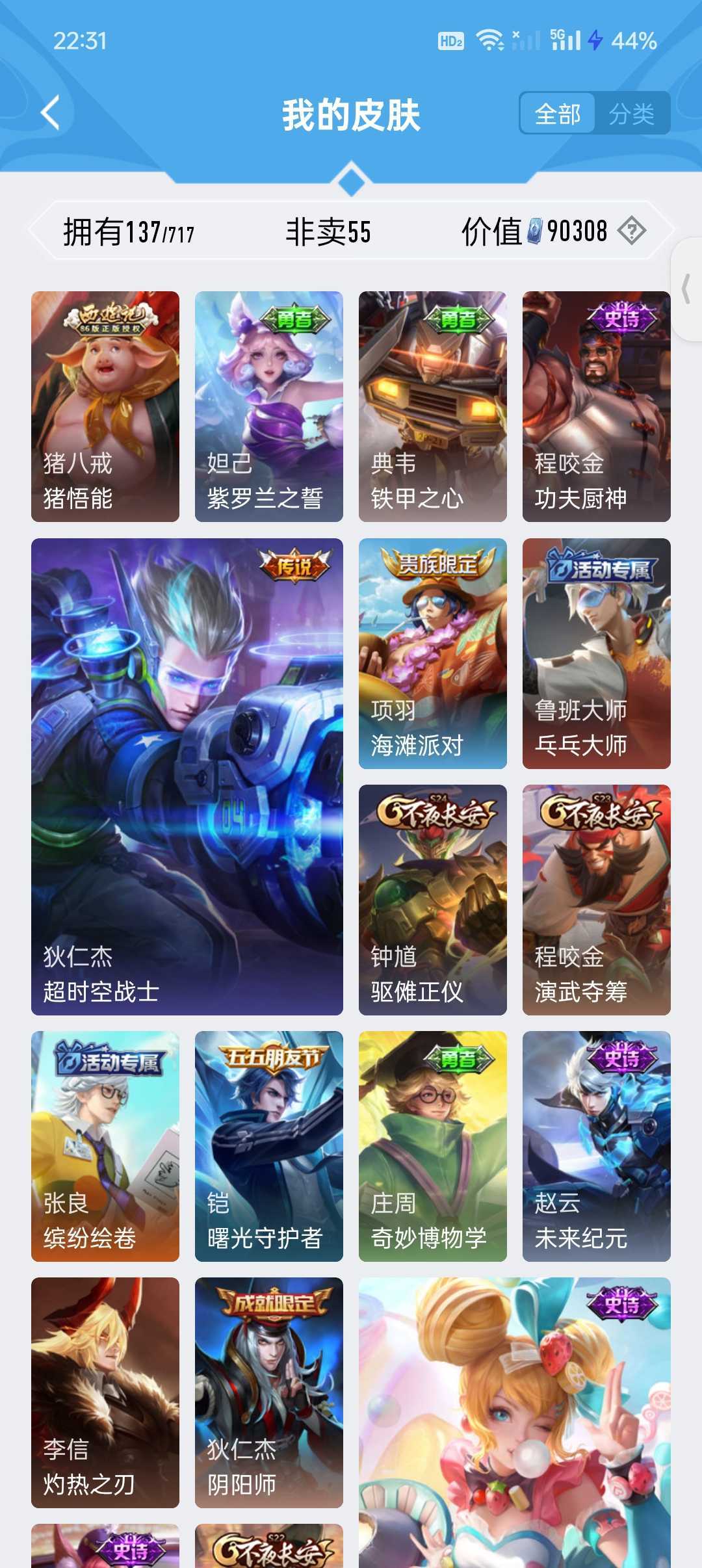The height and width of the screenshot is (1568, 702).
Task: Open the 猪八戒 猪悟能 skin card
Action: (105, 406)
